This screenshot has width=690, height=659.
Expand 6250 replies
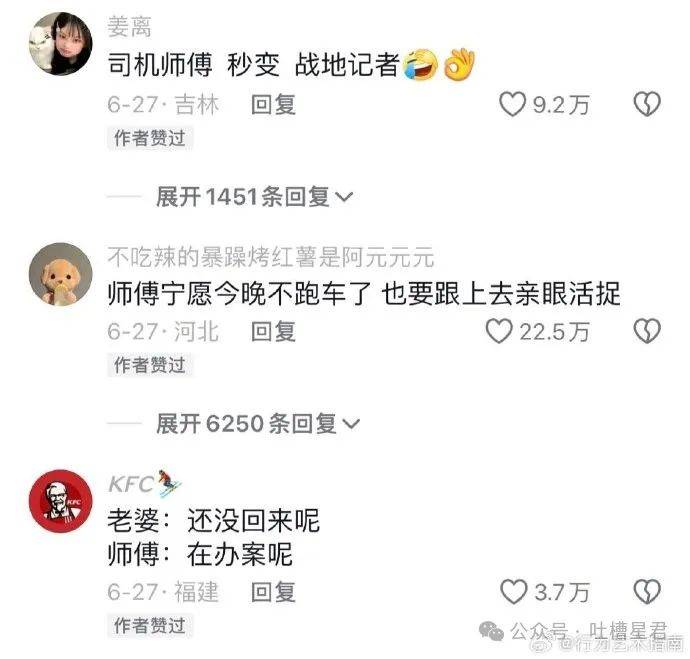tap(258, 424)
